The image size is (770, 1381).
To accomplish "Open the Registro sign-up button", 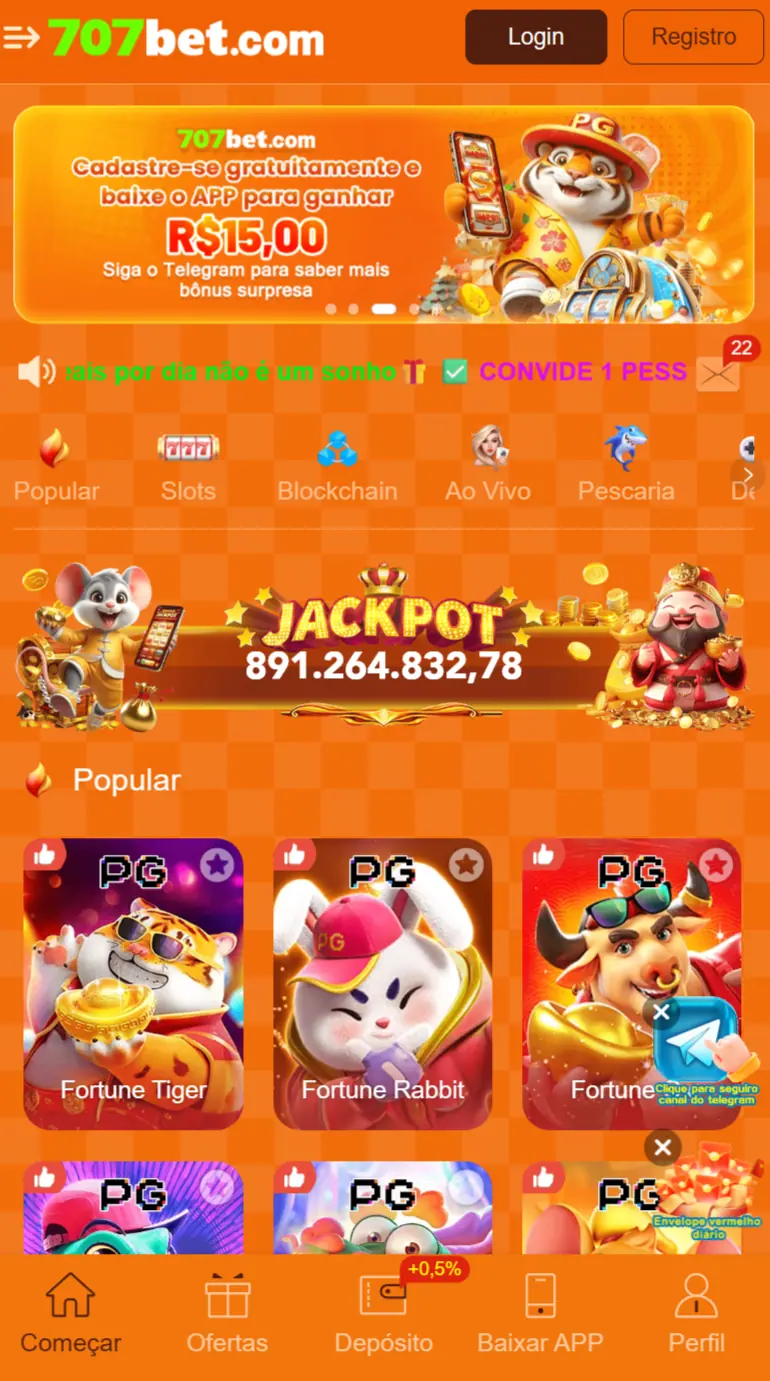I will coord(693,38).
